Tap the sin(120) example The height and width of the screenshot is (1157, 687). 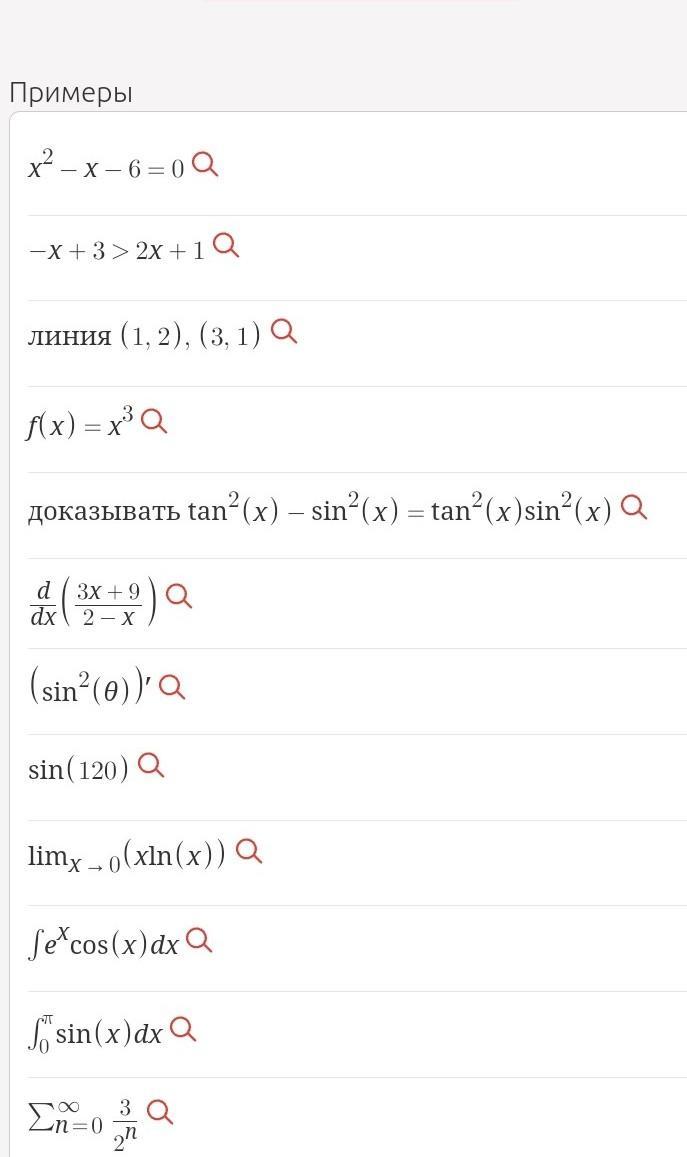pos(79,769)
